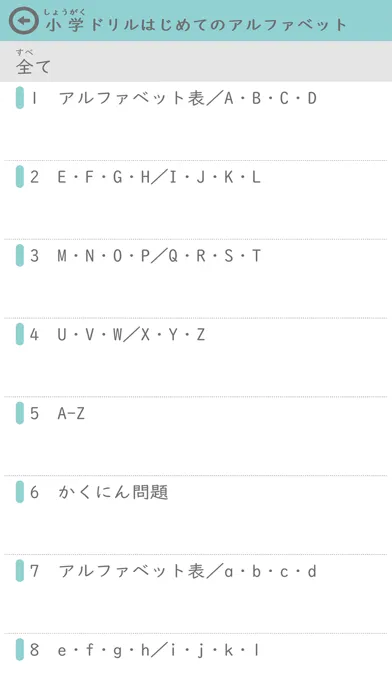Go back using the arrow icon
This screenshot has height=696, width=392.
[24, 20]
